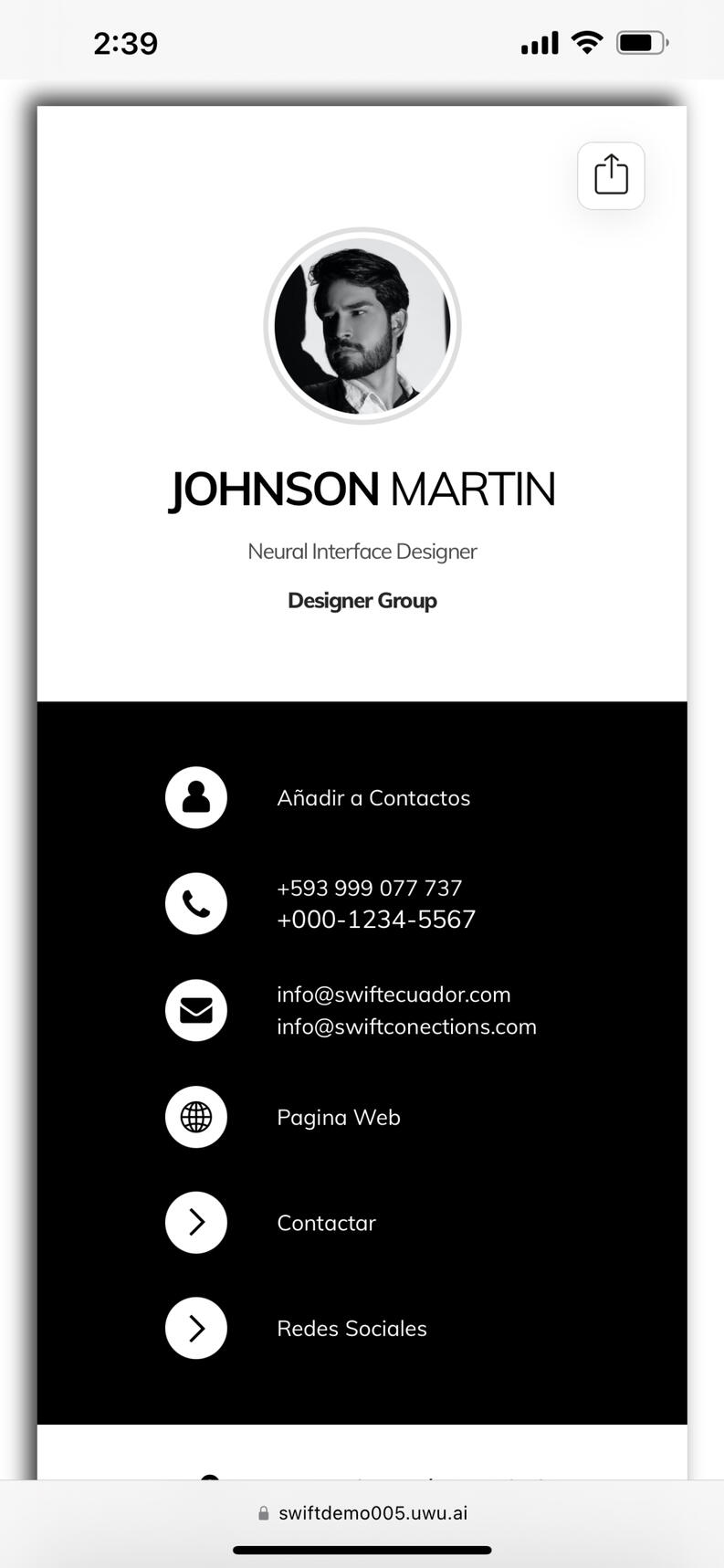This screenshot has width=724, height=1568.
Task: Email info@swiftecuador.com
Action: click(393, 994)
